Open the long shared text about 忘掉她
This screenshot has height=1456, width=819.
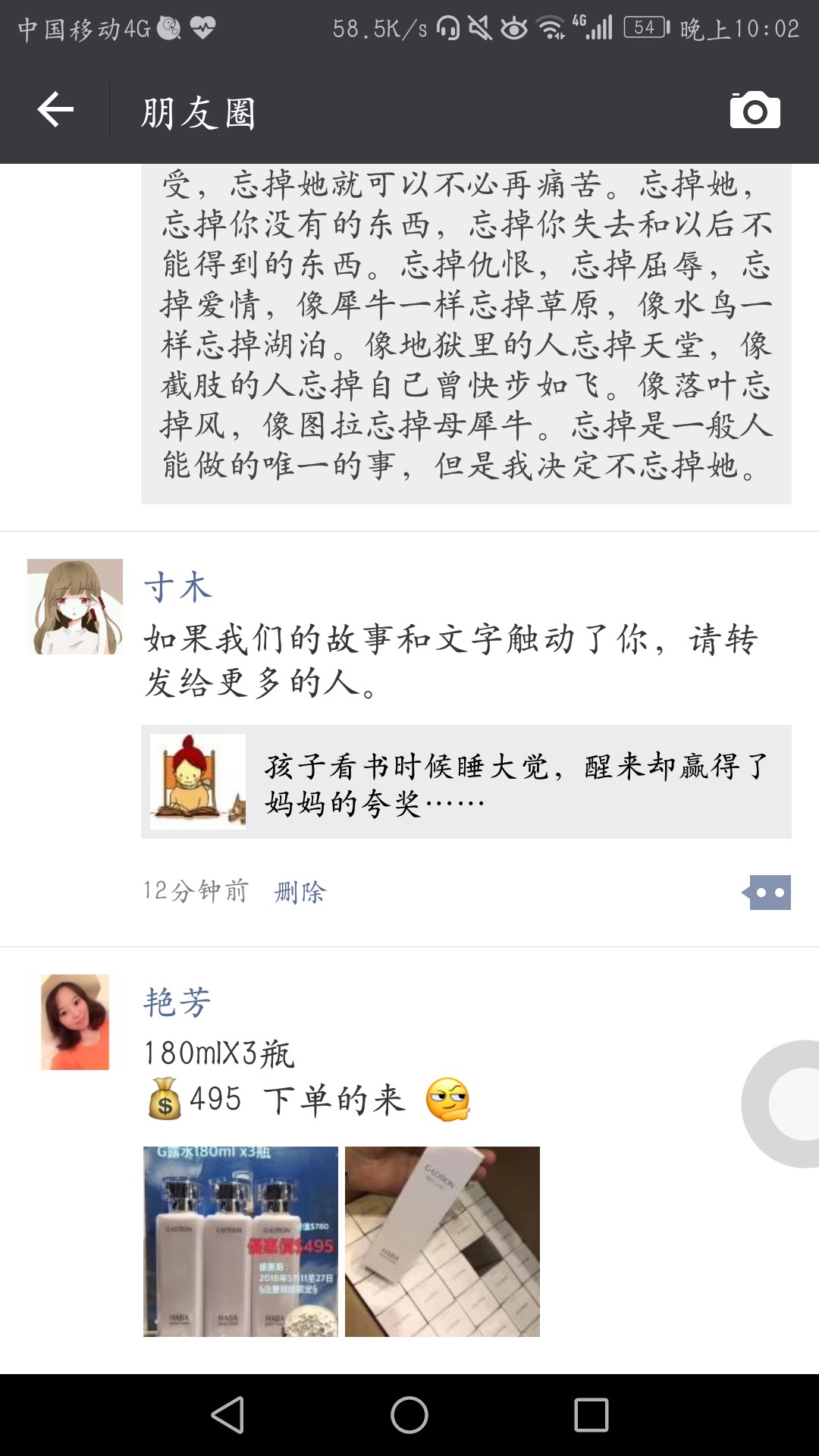coord(466,334)
